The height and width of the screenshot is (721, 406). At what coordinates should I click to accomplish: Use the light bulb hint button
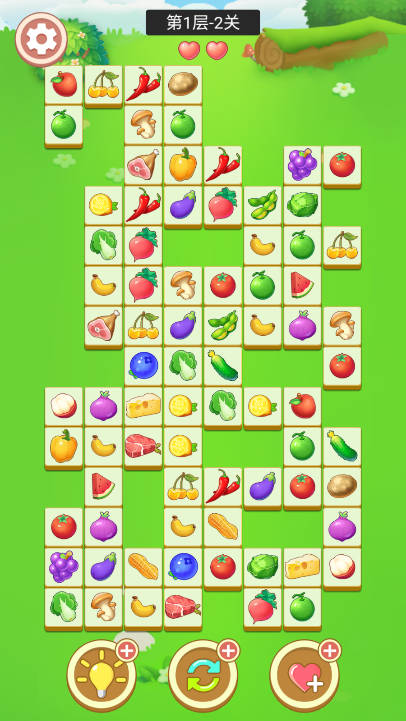coord(102,675)
